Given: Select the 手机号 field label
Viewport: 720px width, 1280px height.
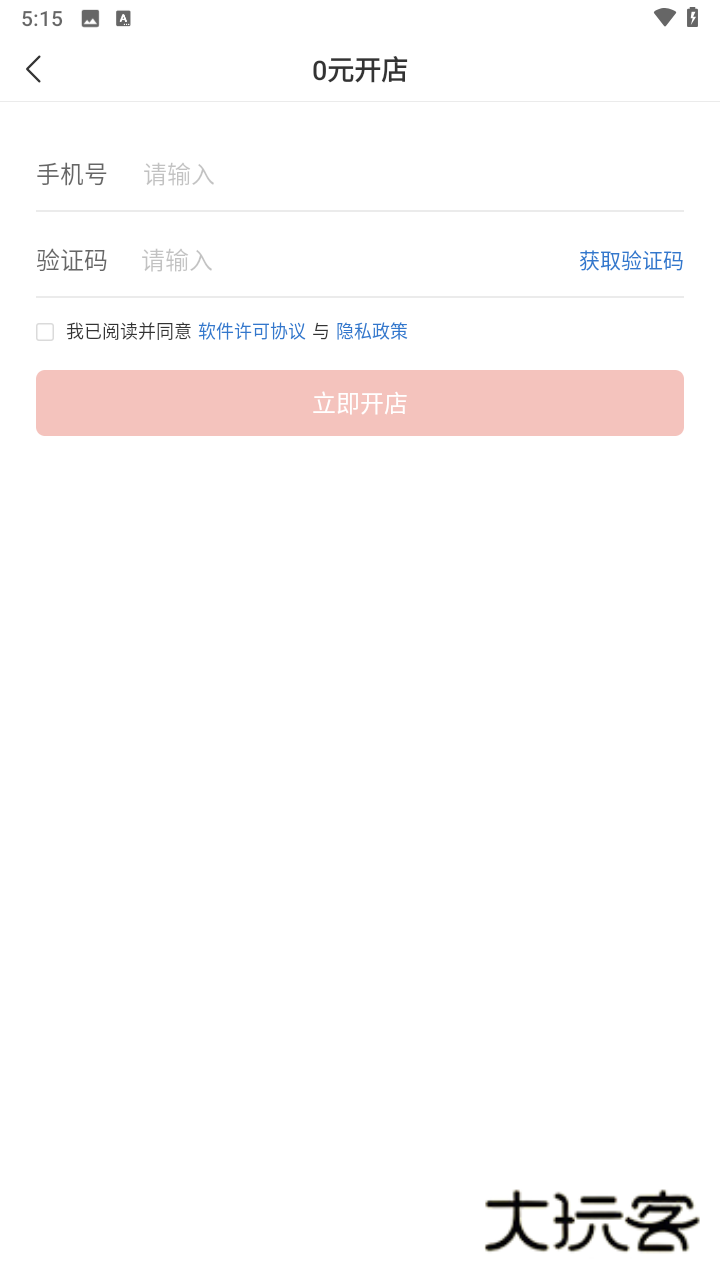Looking at the screenshot, I should coord(71,175).
